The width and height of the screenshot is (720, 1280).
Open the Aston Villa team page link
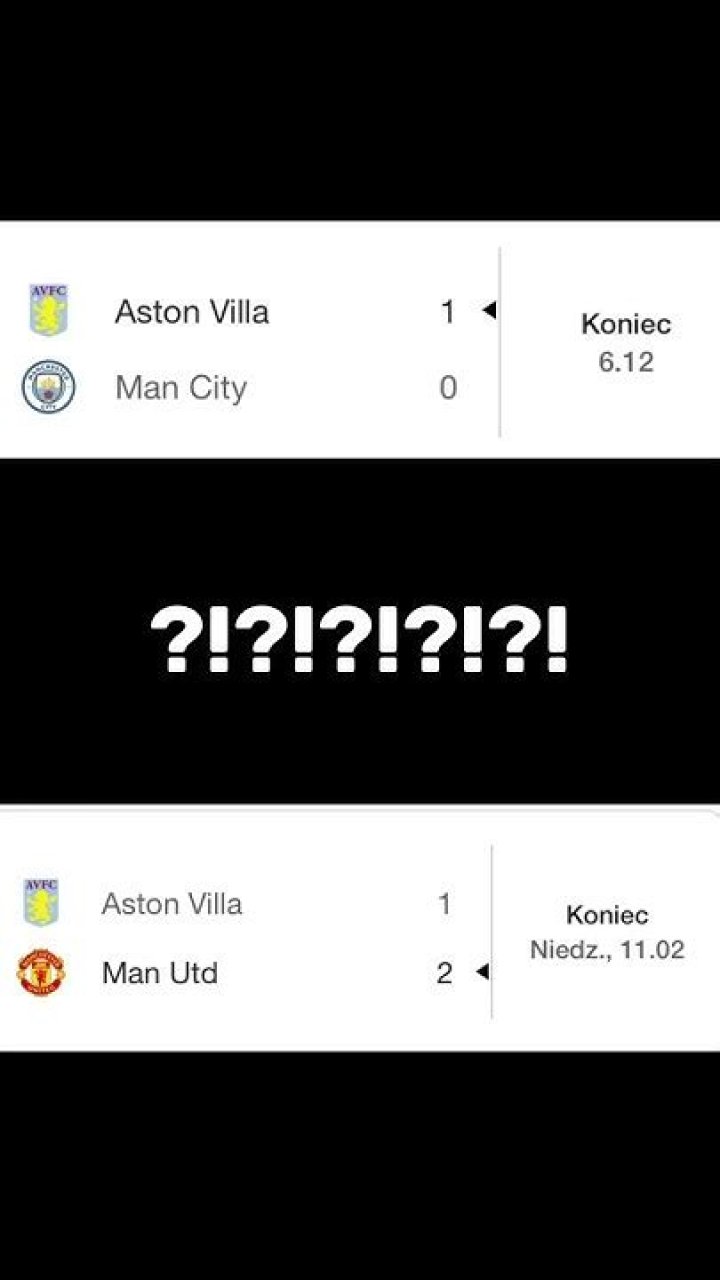[193, 310]
